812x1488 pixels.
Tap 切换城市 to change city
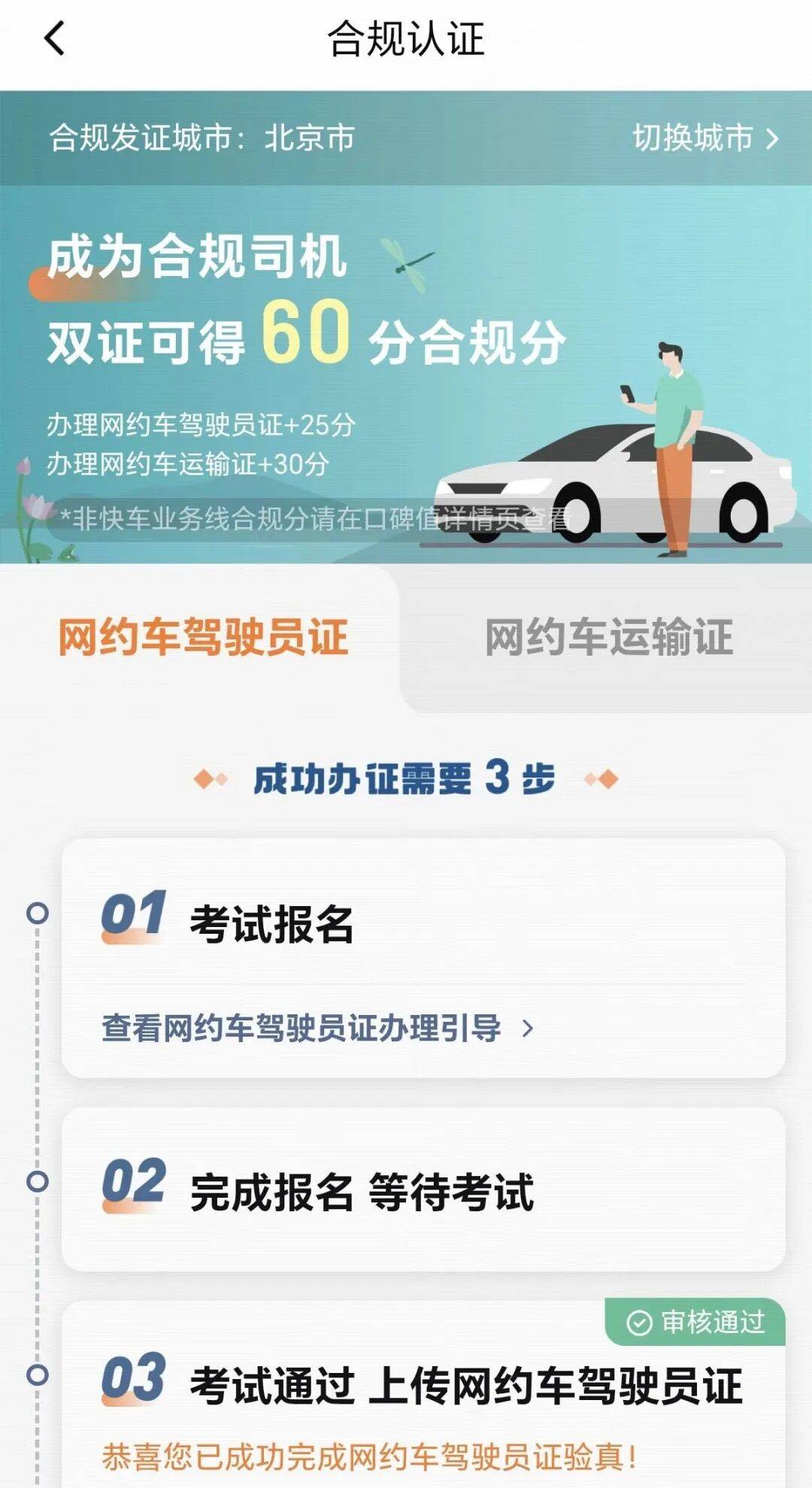704,138
